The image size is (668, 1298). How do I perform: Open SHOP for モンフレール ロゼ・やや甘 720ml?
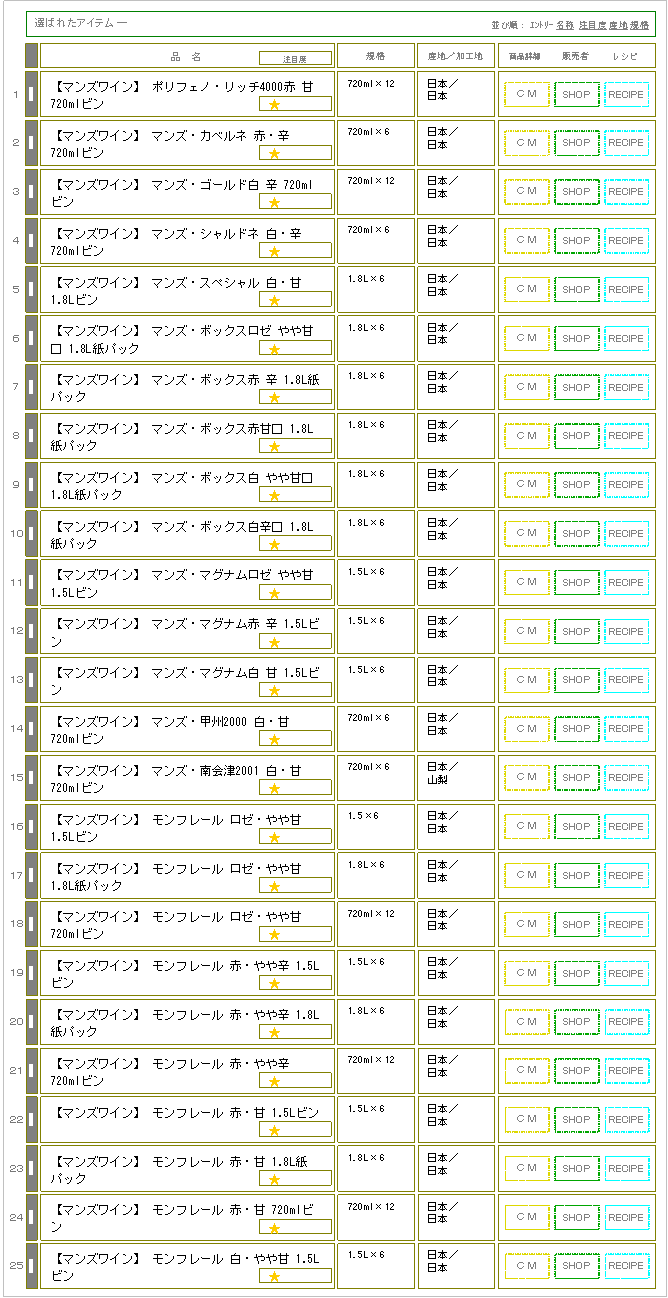tap(576, 925)
